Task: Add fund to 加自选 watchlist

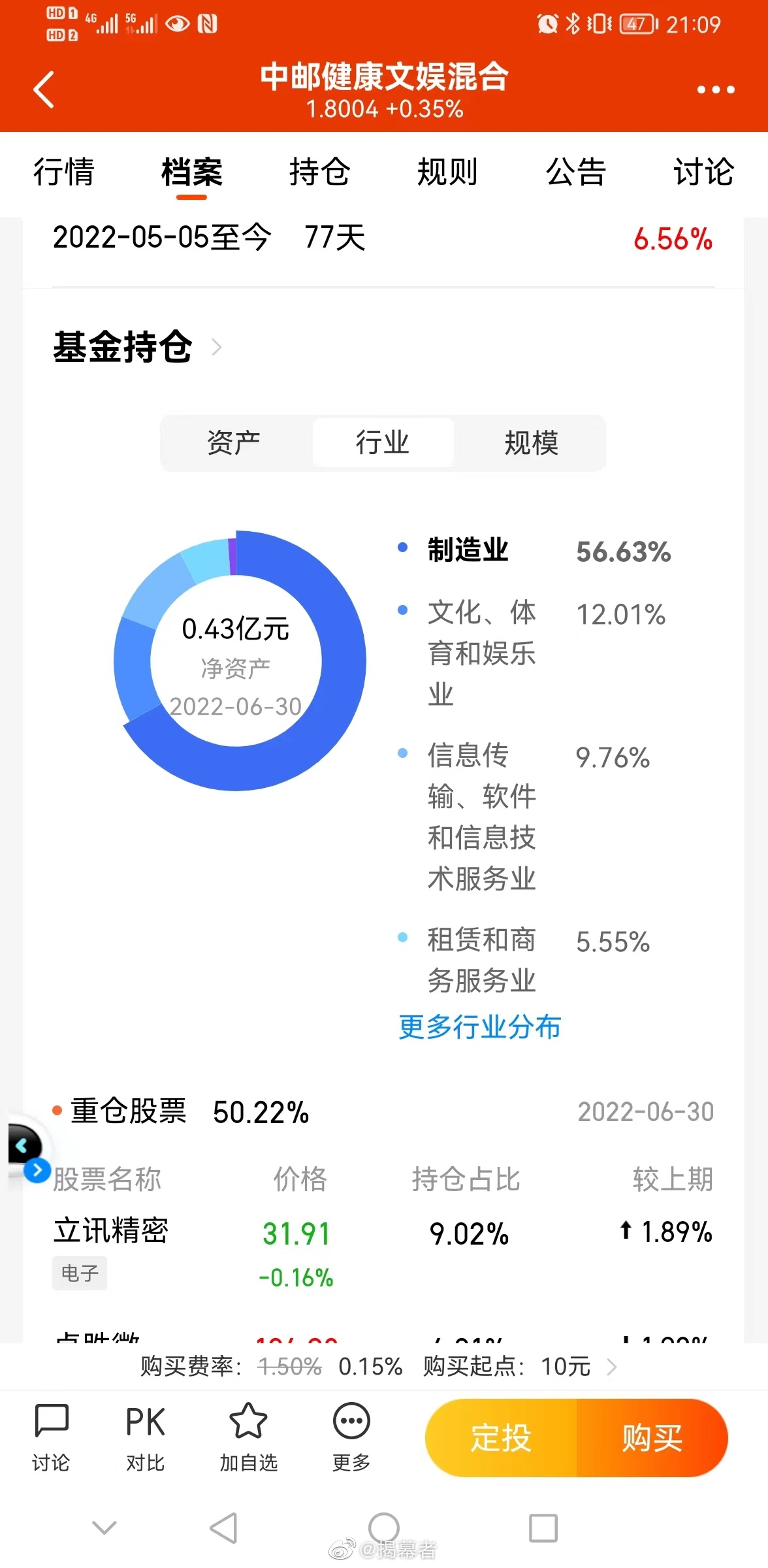Action: click(248, 1437)
